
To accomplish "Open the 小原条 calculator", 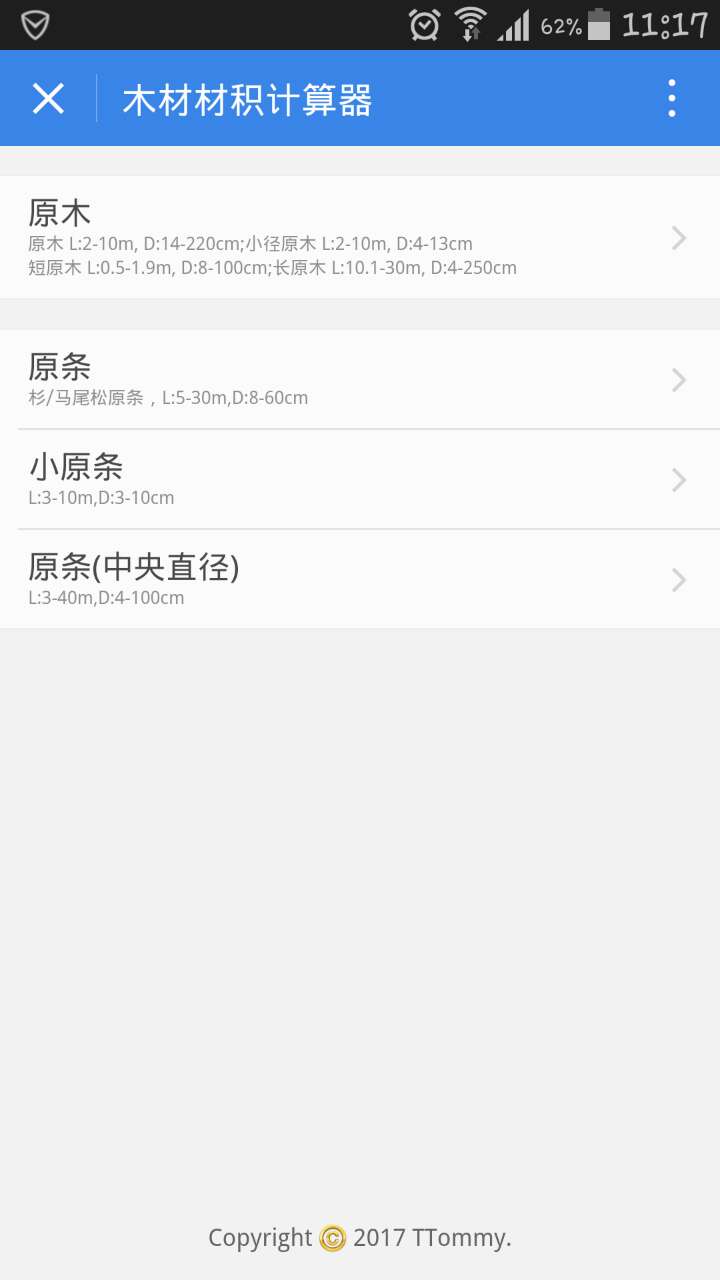I will 360,480.
